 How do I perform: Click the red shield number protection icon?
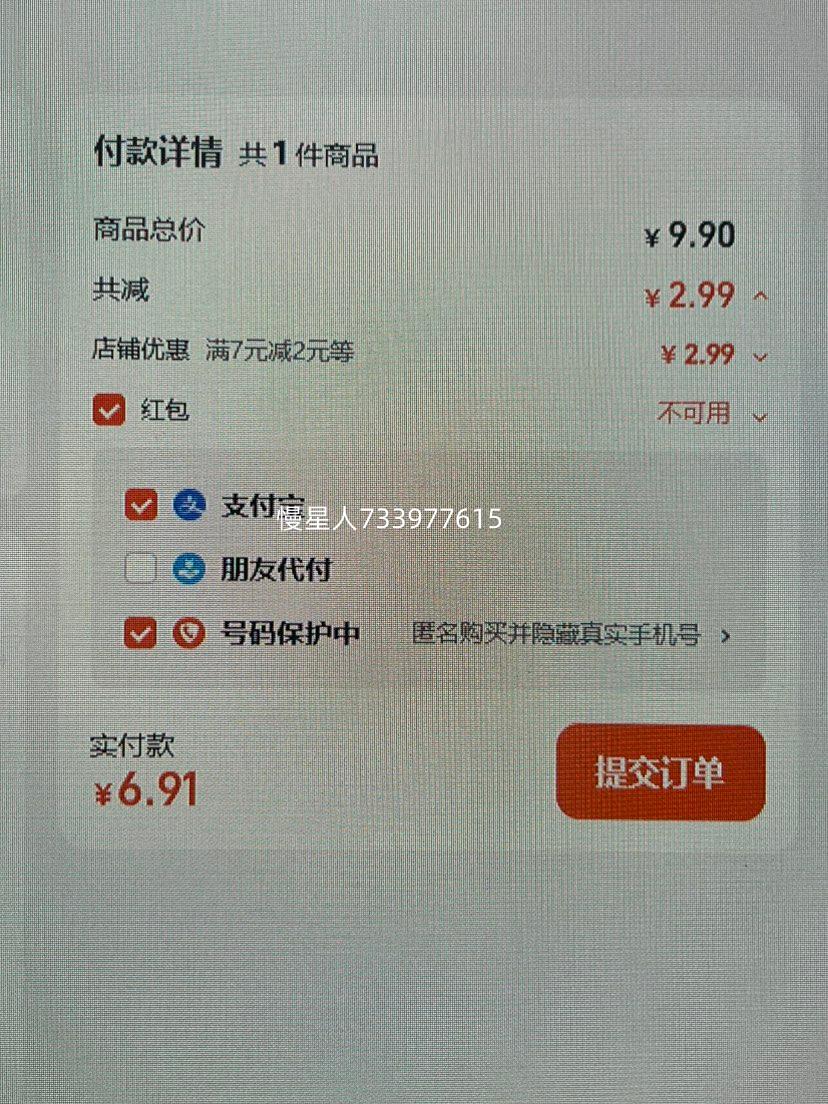190,633
